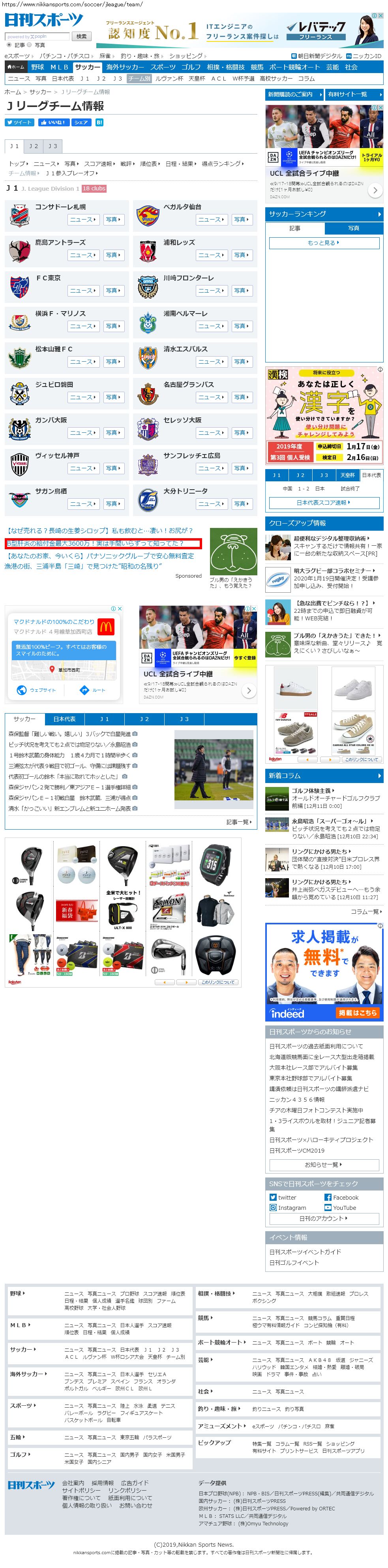Share the page via ツイート button
Viewport: 388px width, 1568px height.
tap(19, 122)
